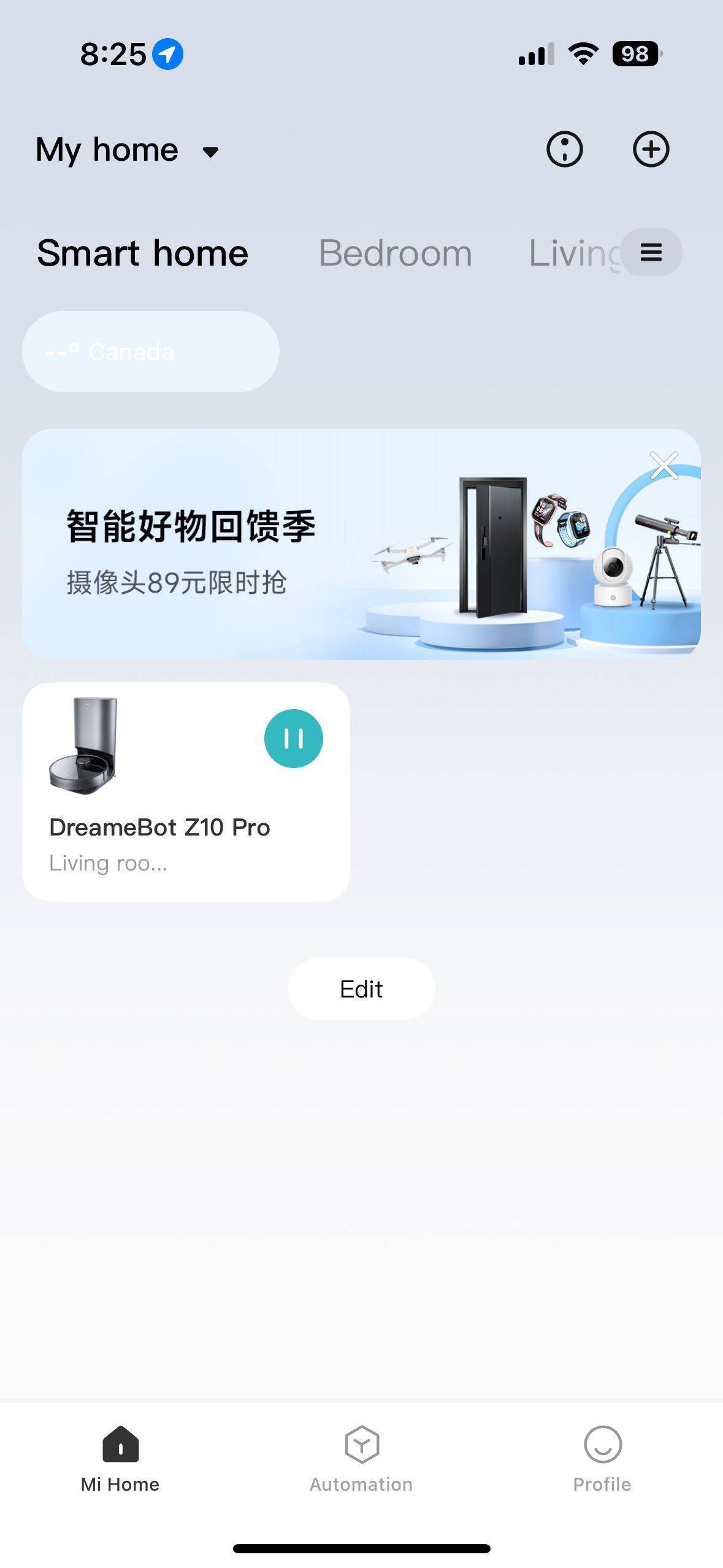
Task: Add a new device with plus icon
Action: coord(651,149)
